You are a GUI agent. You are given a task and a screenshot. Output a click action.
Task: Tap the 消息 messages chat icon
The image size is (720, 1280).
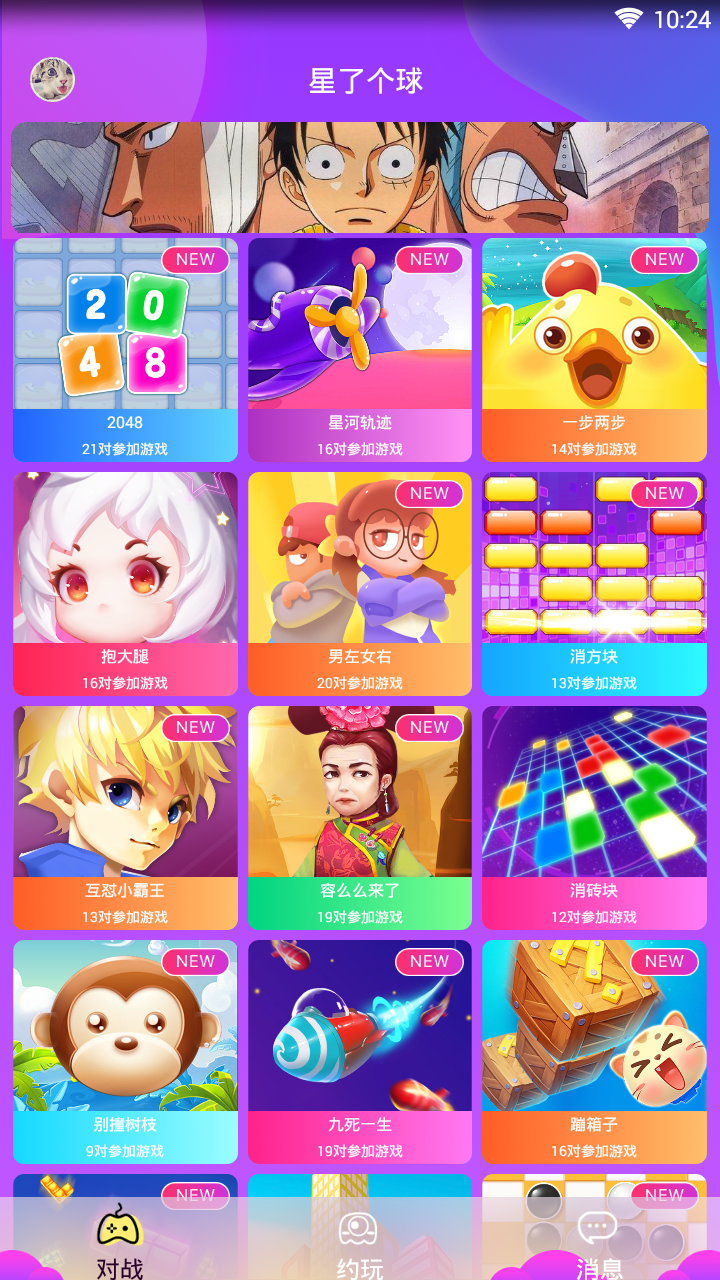pyautogui.click(x=597, y=1228)
